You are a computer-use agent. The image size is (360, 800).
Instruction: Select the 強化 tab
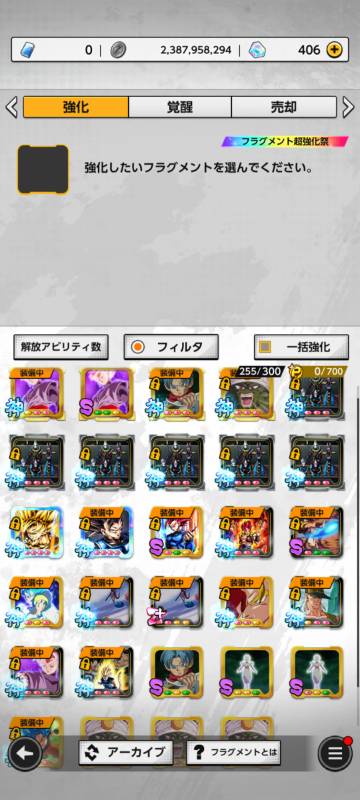pos(75,108)
